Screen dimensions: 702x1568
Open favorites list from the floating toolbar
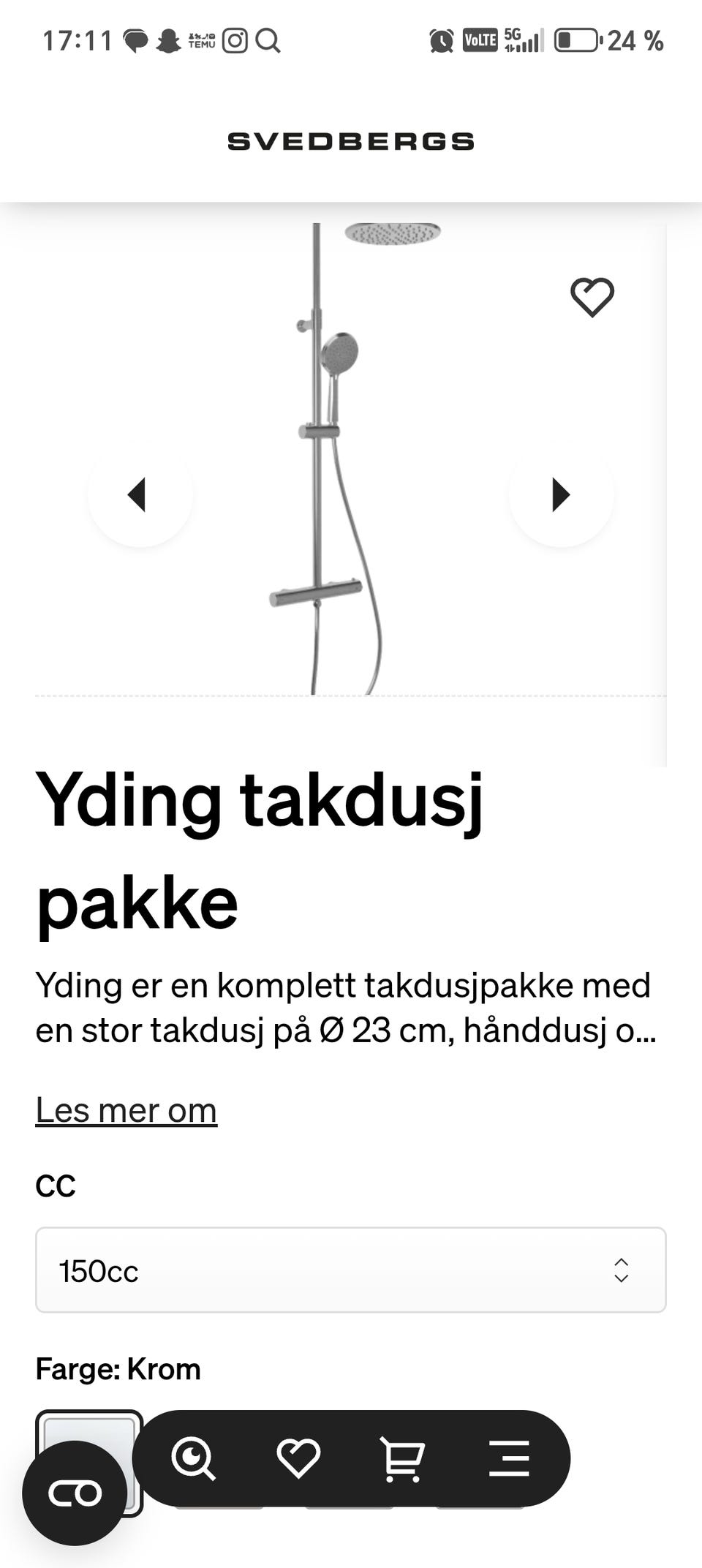(298, 1458)
